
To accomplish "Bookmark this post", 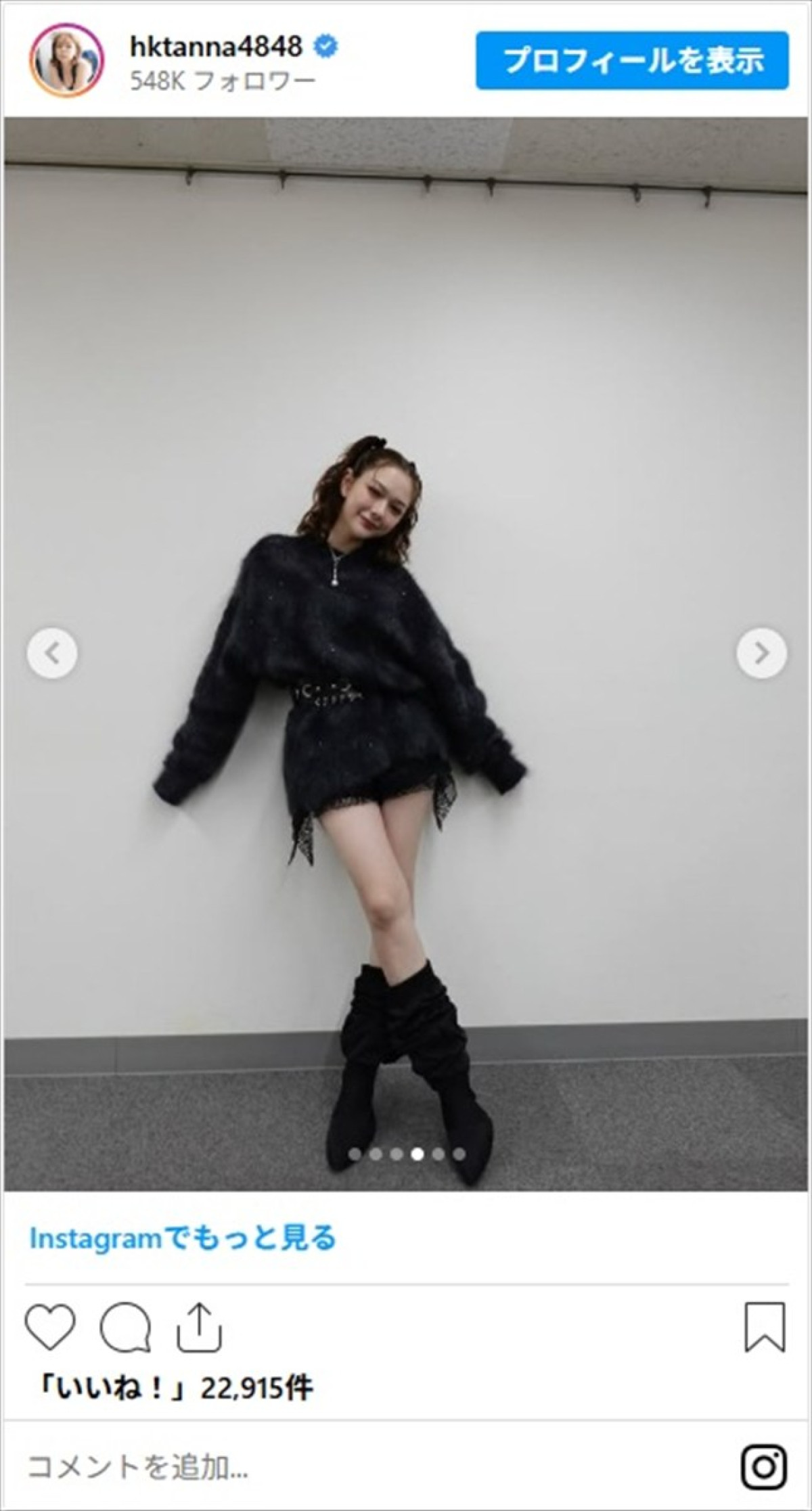I will pos(765,1328).
